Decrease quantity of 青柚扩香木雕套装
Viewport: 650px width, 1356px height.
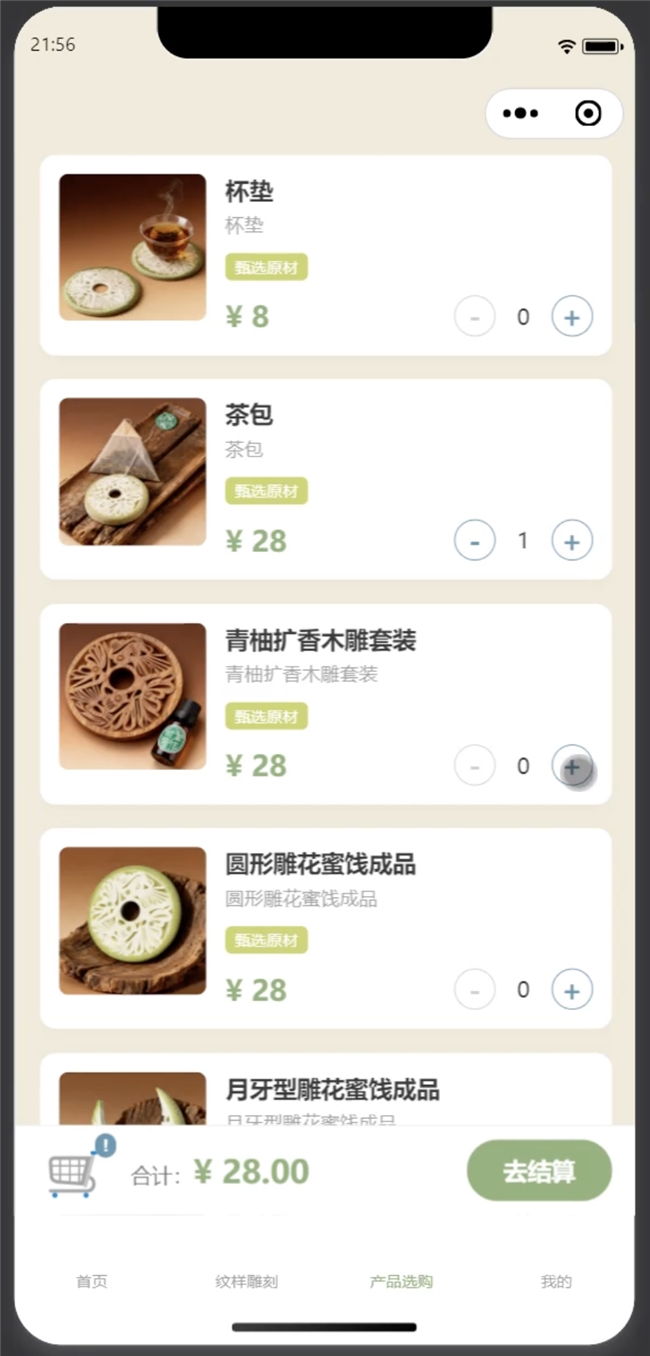pos(475,767)
